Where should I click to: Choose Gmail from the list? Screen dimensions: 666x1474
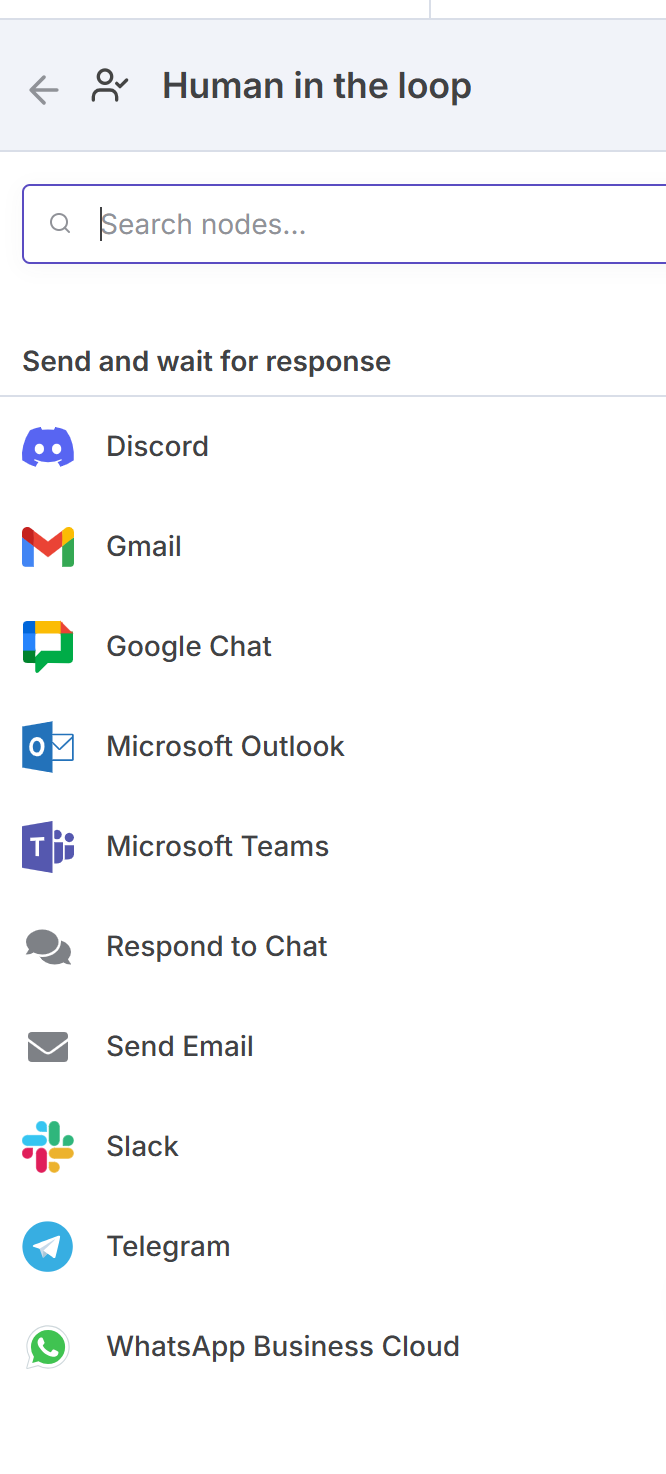coord(333,546)
